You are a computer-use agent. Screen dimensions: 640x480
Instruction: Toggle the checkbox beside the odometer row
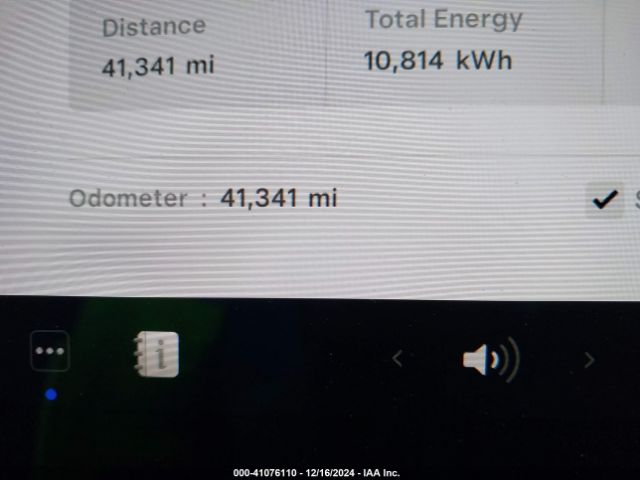[604, 200]
